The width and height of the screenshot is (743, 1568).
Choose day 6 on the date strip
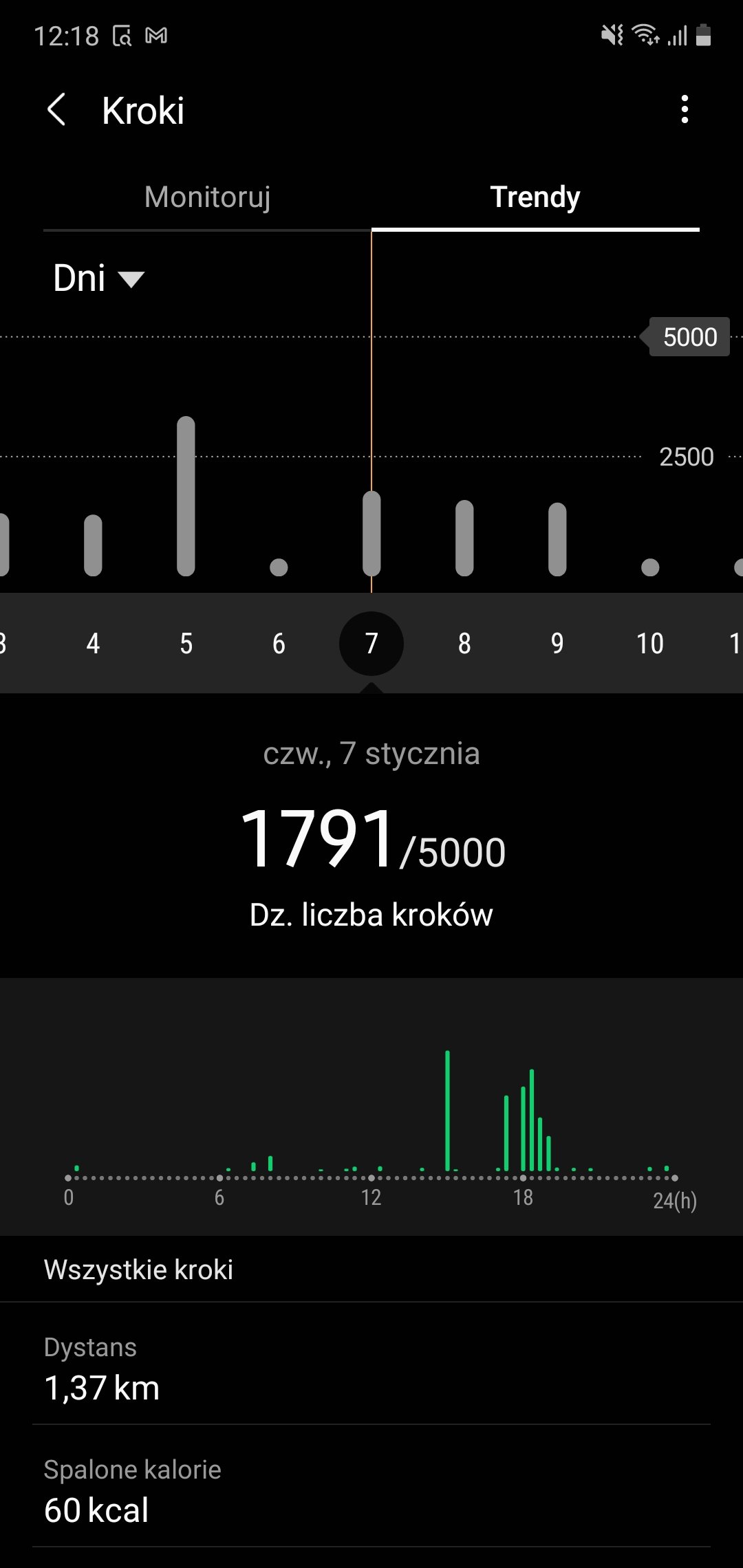click(279, 643)
